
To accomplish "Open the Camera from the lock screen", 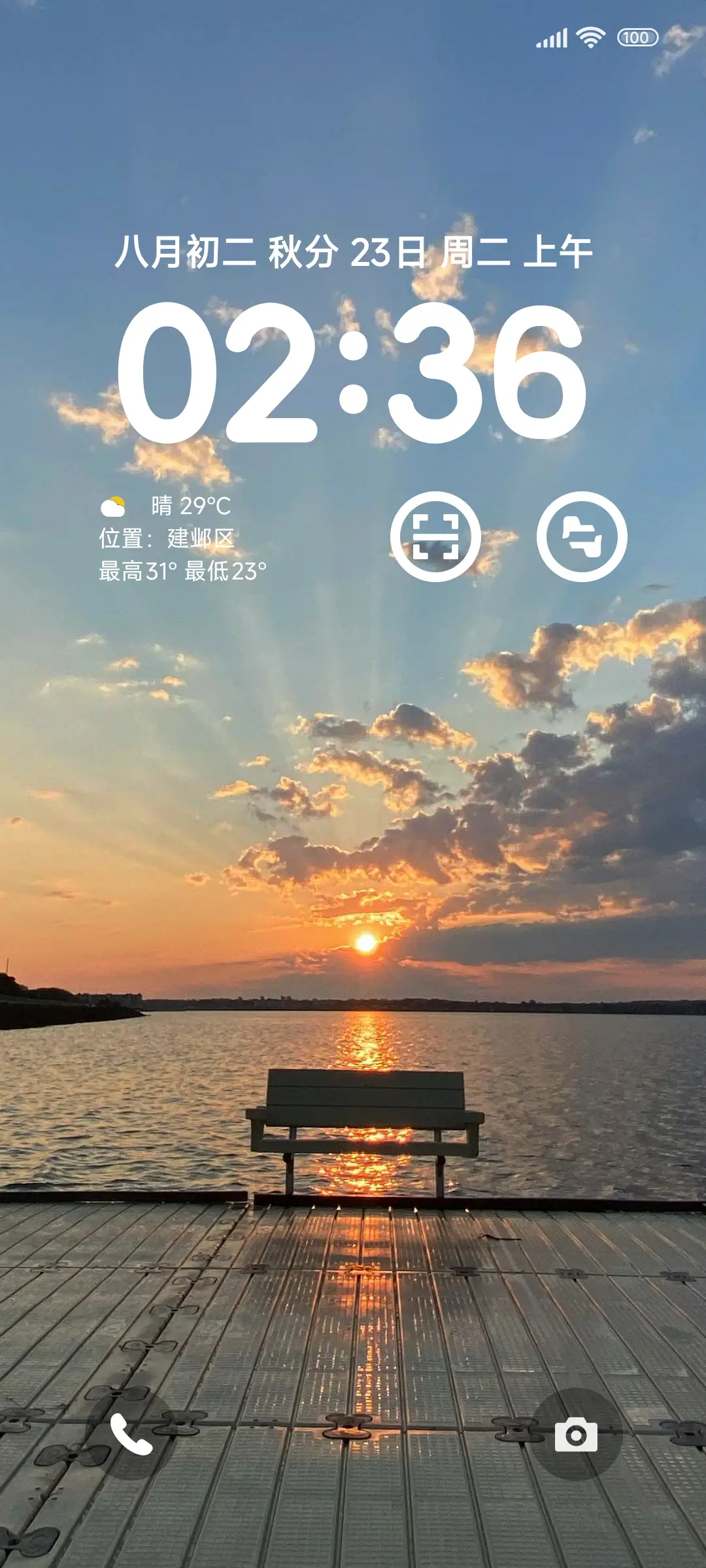I will pyautogui.click(x=575, y=1434).
